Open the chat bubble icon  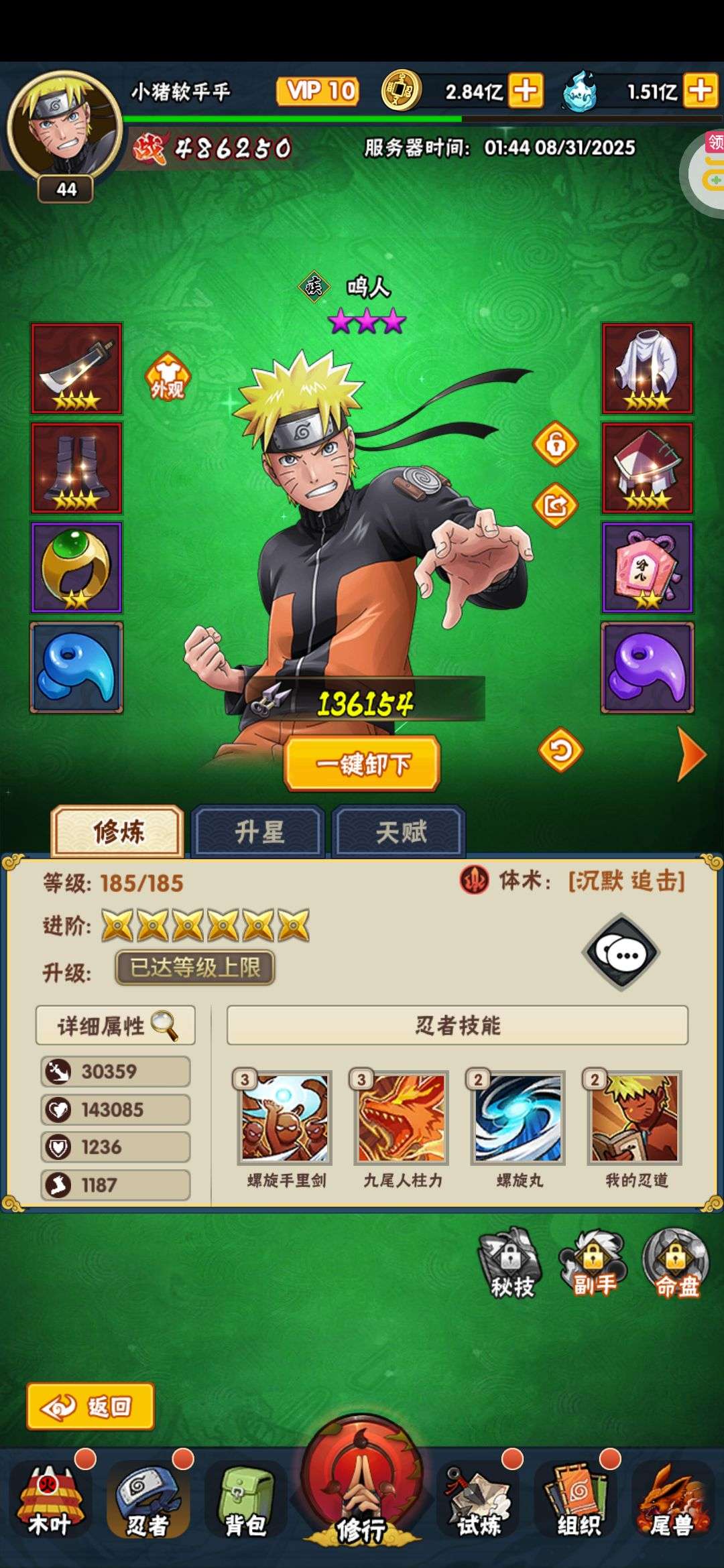click(622, 952)
